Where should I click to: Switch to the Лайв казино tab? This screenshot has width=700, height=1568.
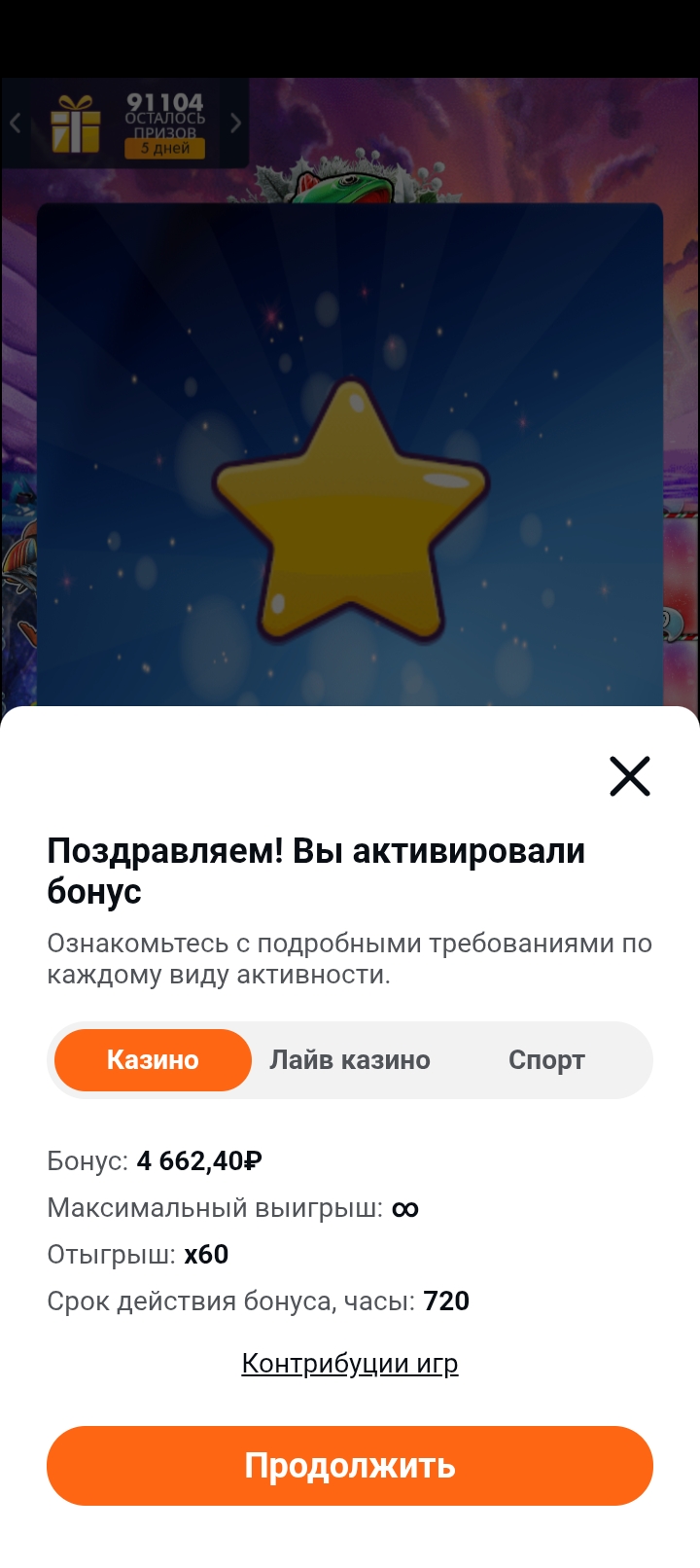(x=350, y=1060)
